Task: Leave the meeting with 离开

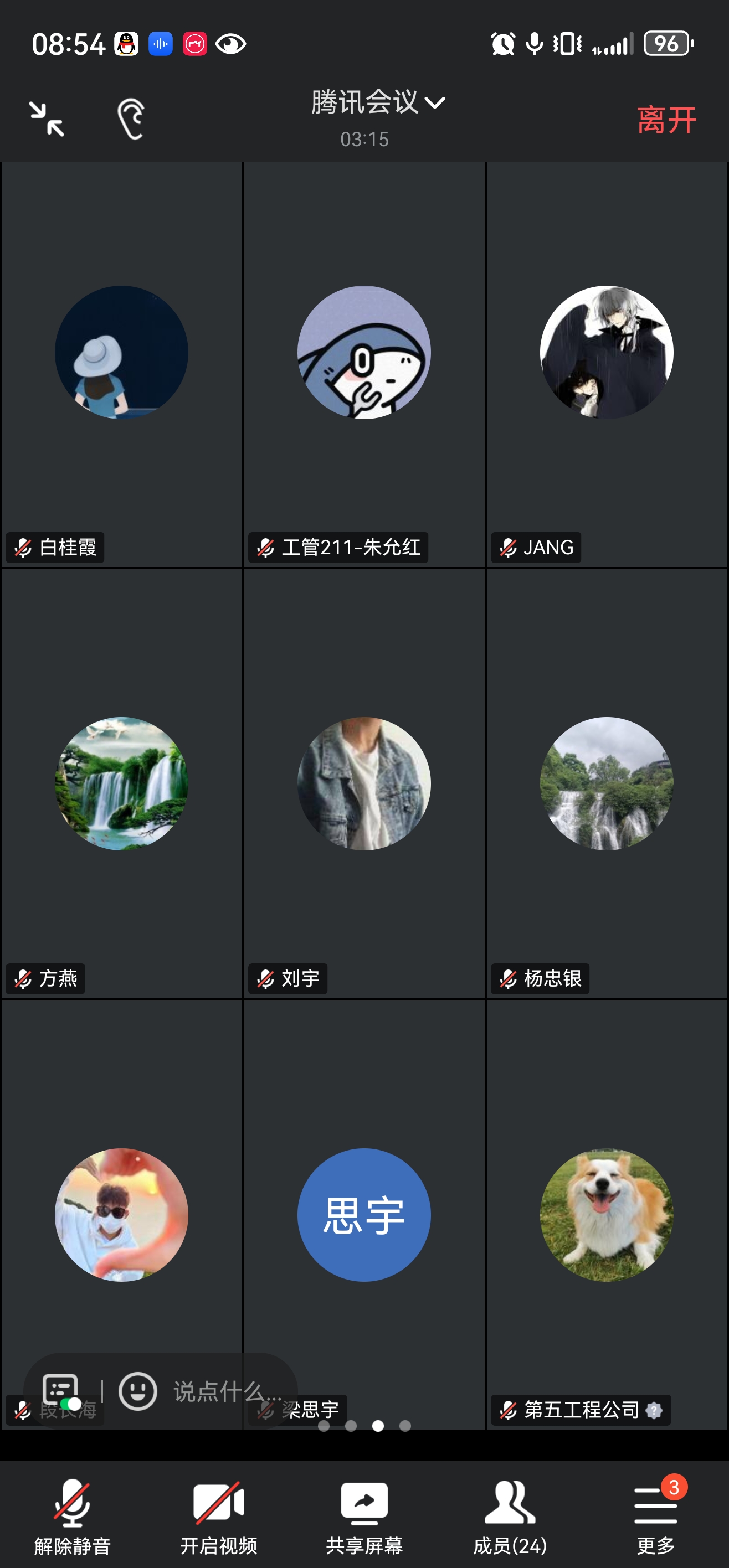Action: click(666, 120)
